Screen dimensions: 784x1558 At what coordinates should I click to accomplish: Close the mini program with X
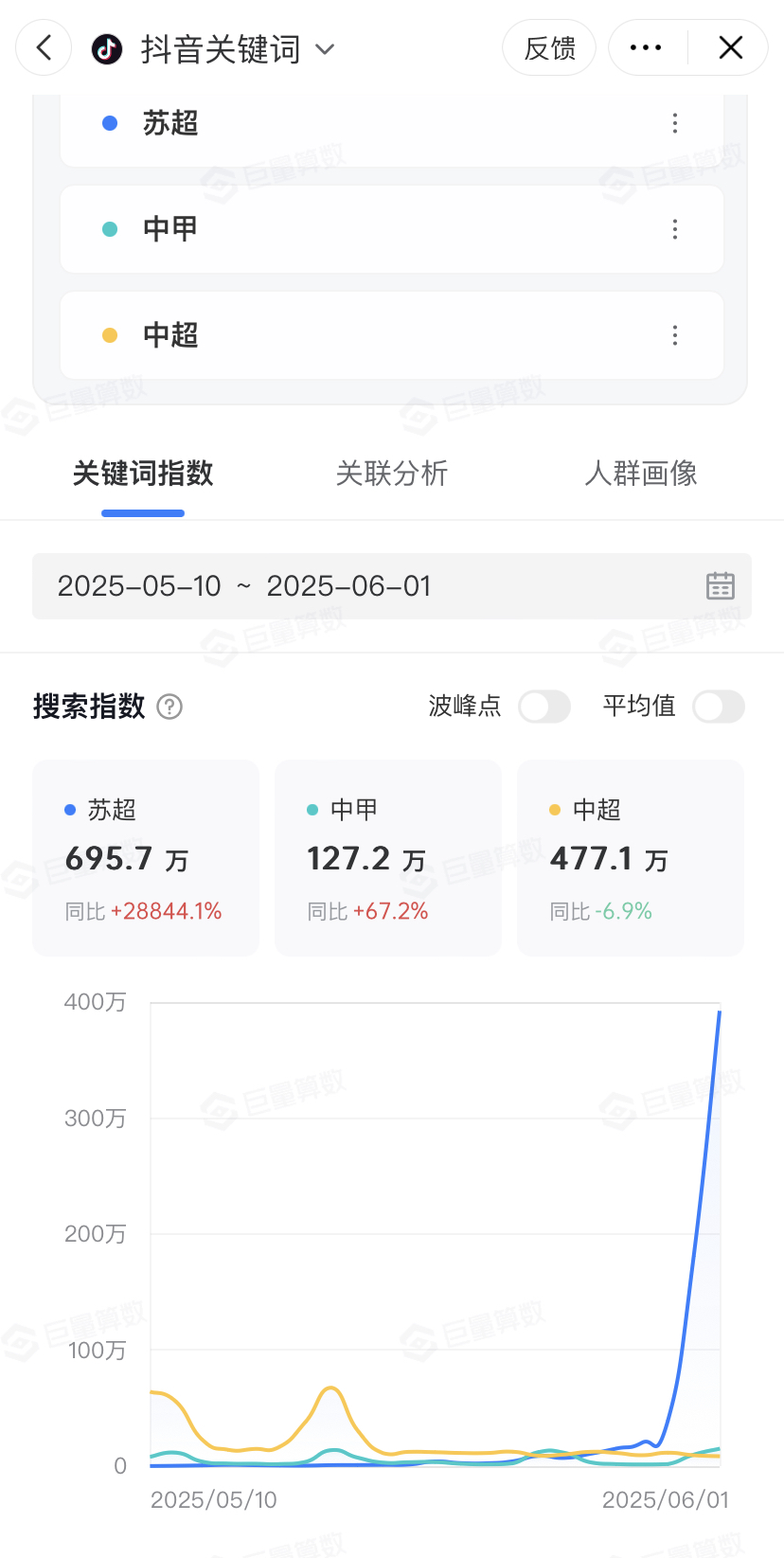coord(730,47)
